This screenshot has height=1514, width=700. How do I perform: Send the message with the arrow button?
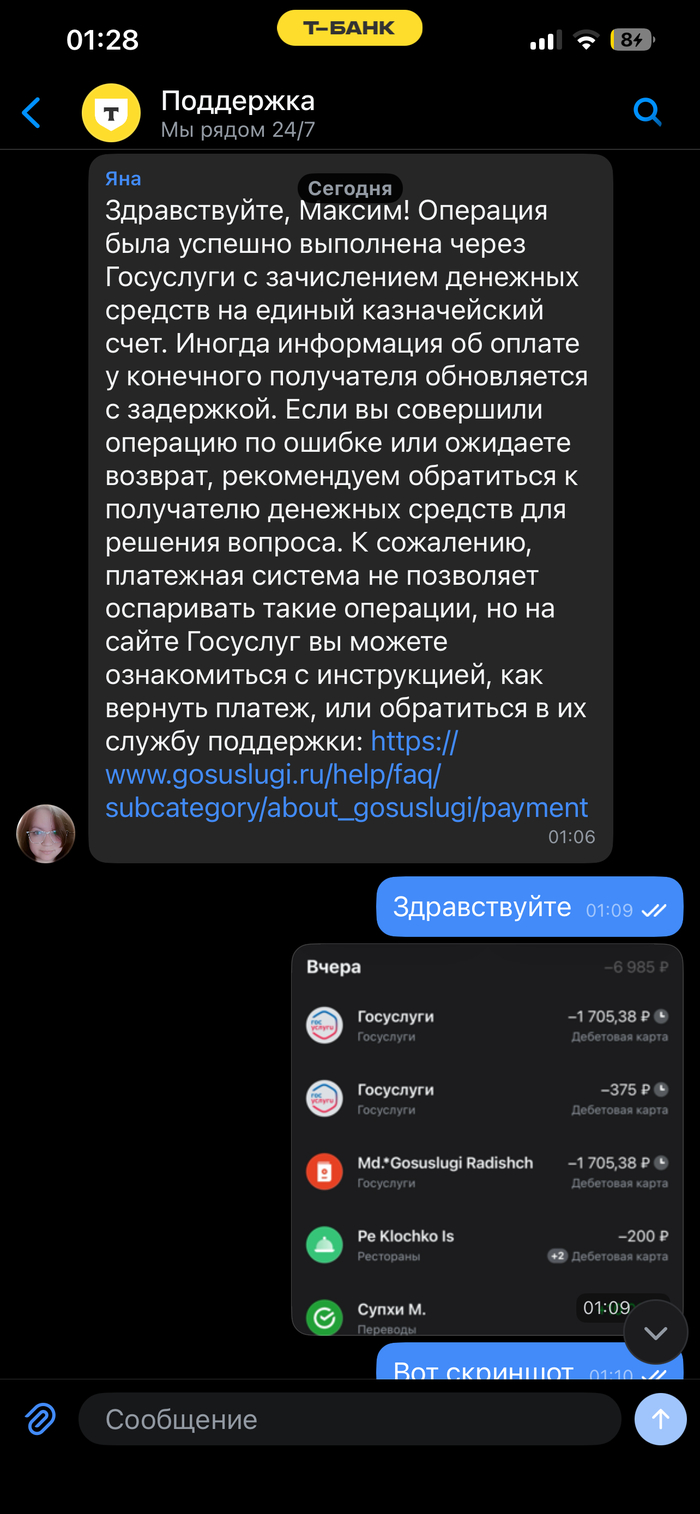(660, 1418)
